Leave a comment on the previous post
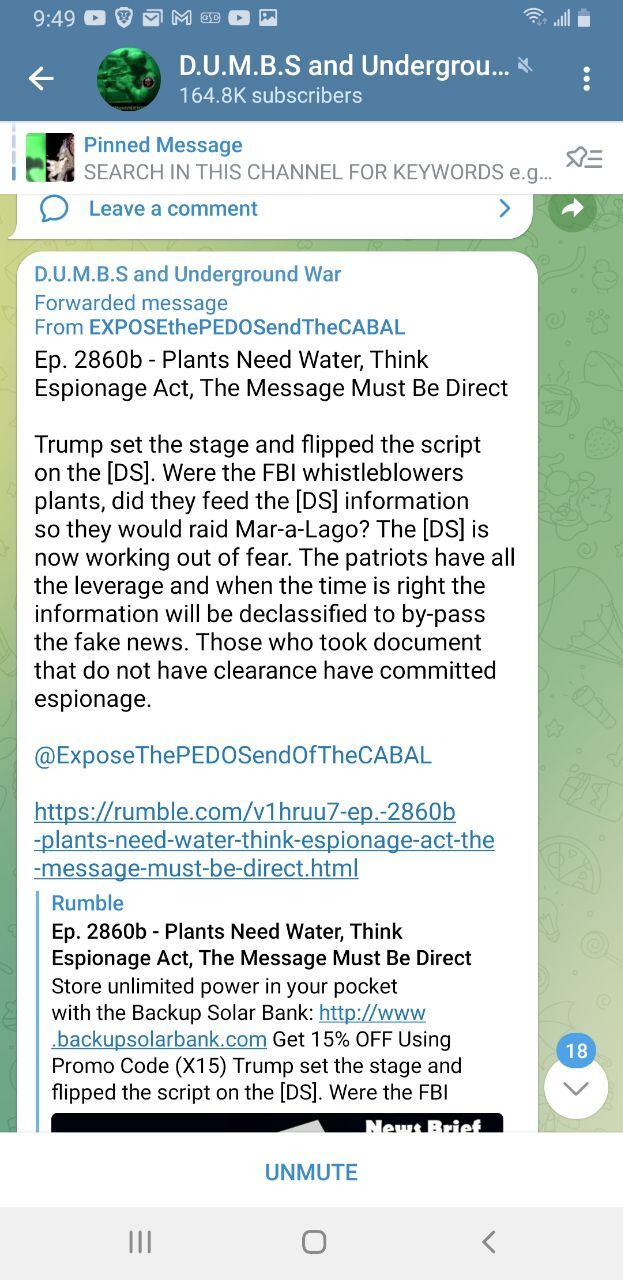623x1280 pixels. 270,208
